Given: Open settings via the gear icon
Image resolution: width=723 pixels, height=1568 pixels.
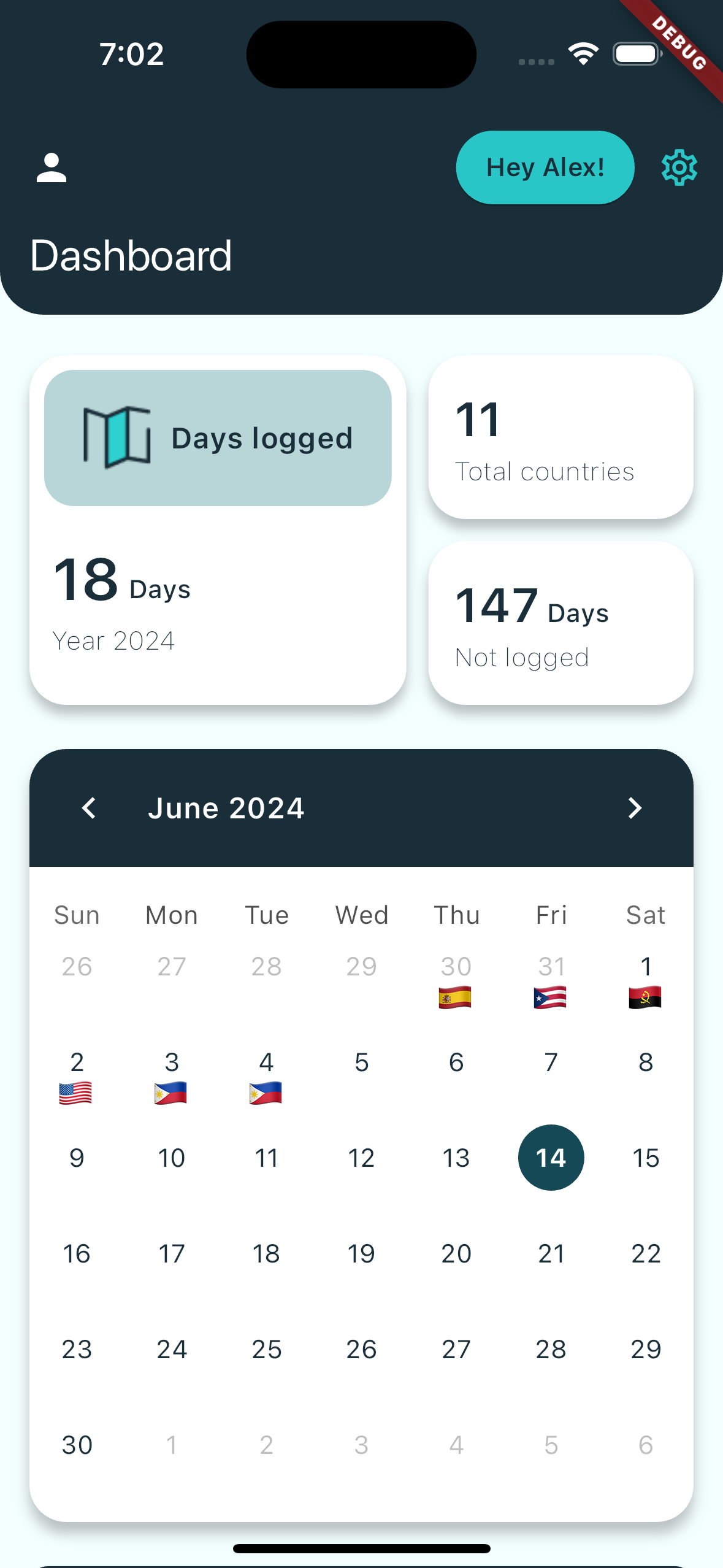Looking at the screenshot, I should 679,167.
